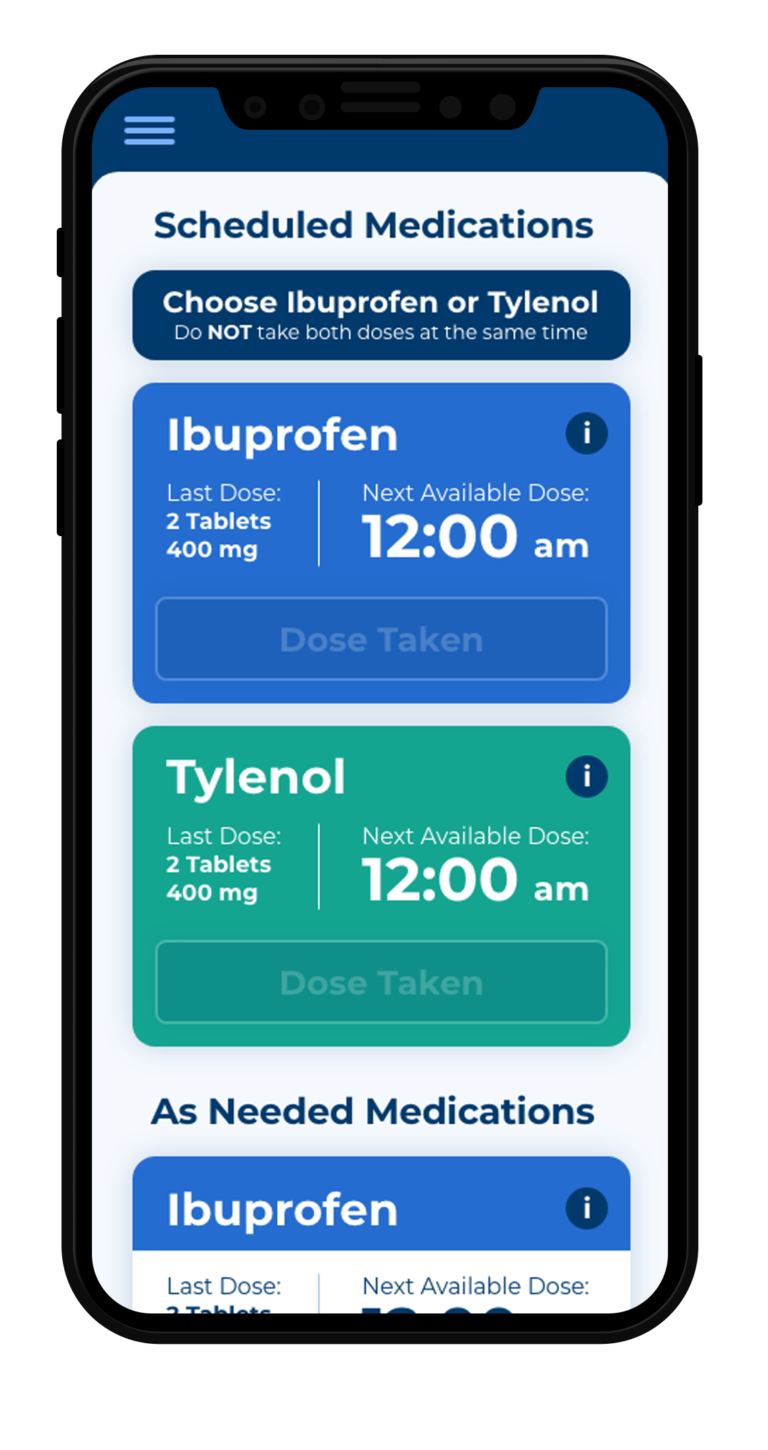
Task: Show info for as-needed Ibuprofen
Action: 586,1208
